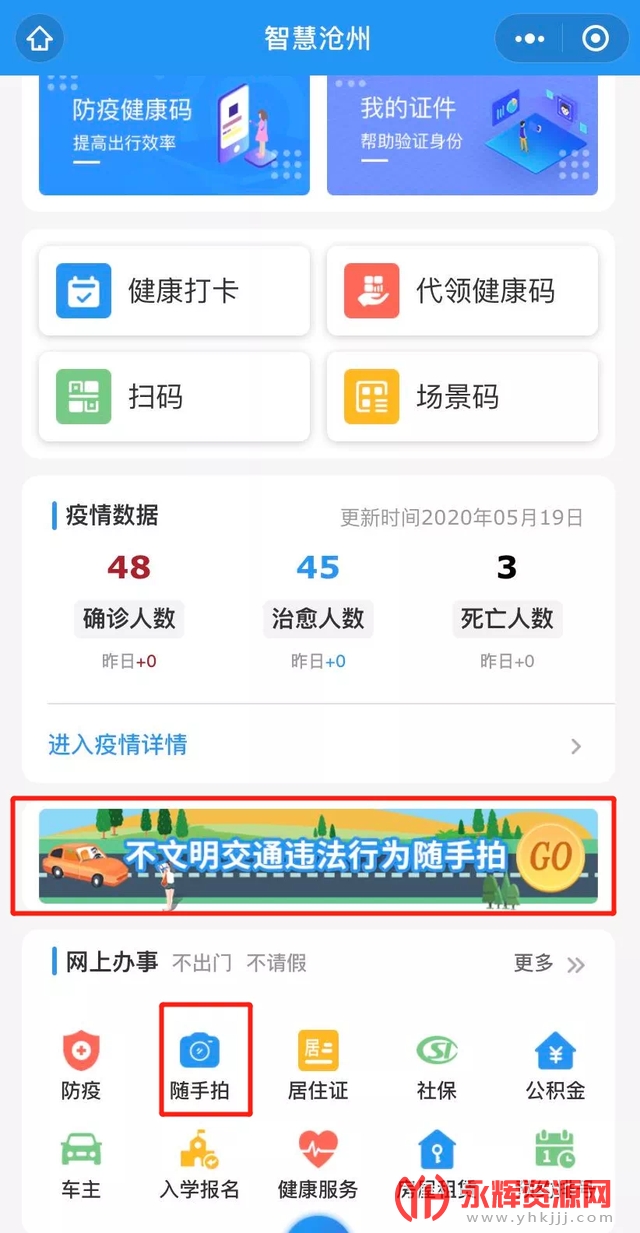Open the 居住证 service
The image size is (640, 1233).
318,1066
